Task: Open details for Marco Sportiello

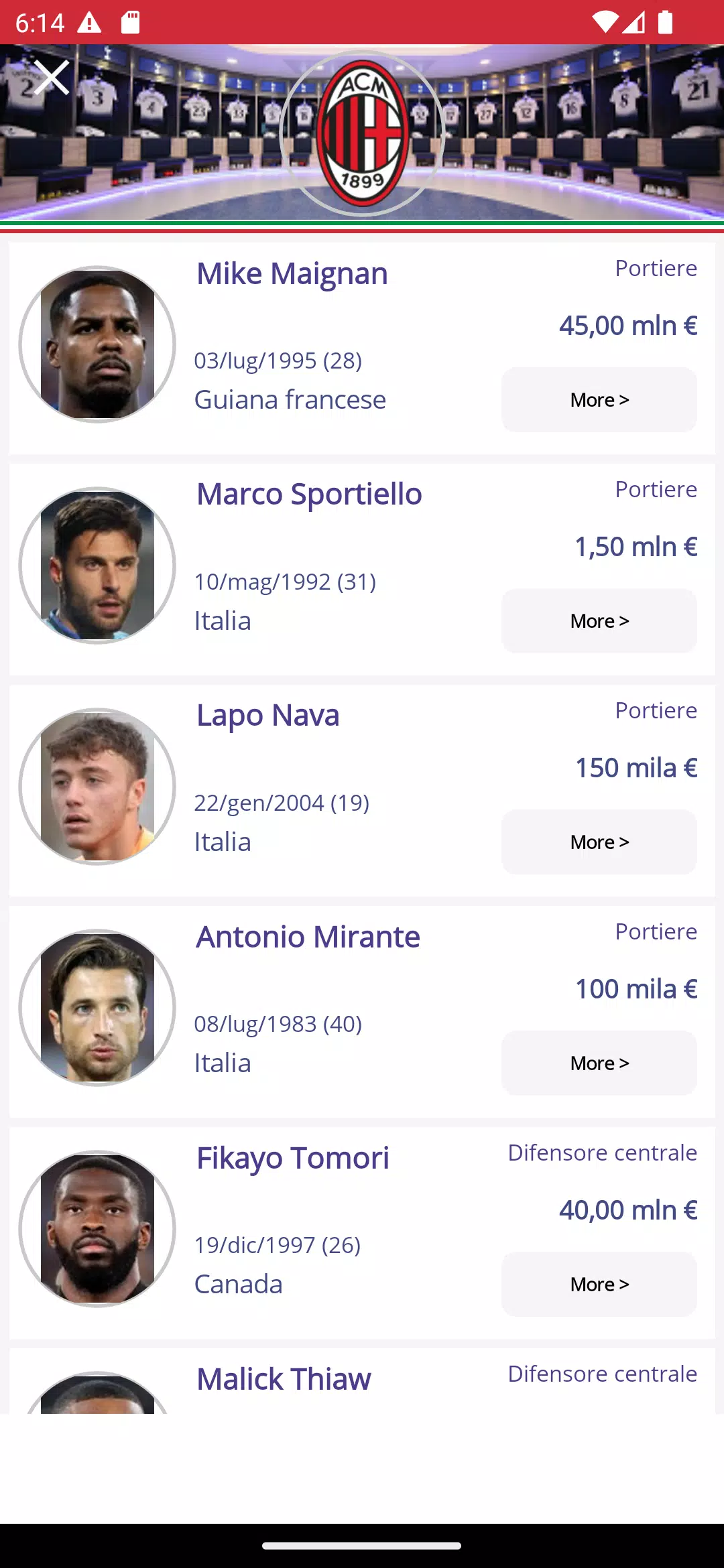Action: [x=309, y=494]
